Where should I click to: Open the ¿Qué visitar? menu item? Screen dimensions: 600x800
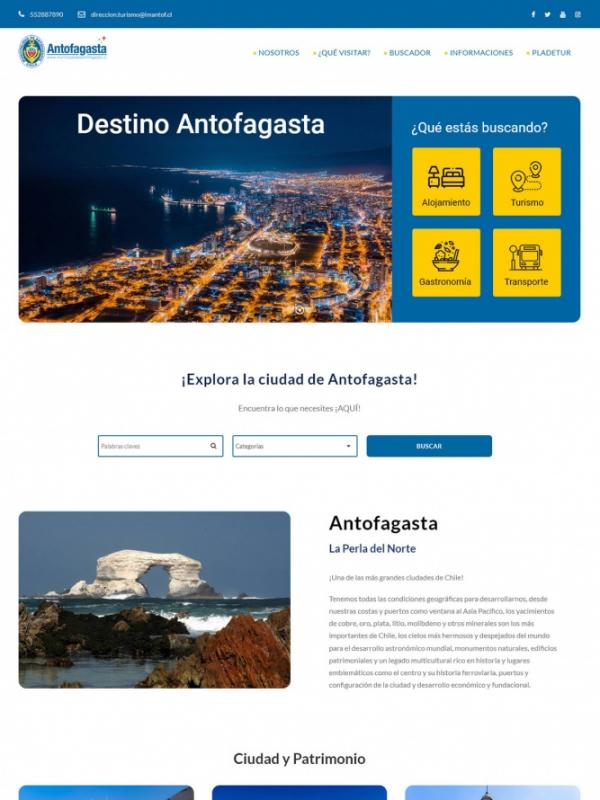point(344,53)
